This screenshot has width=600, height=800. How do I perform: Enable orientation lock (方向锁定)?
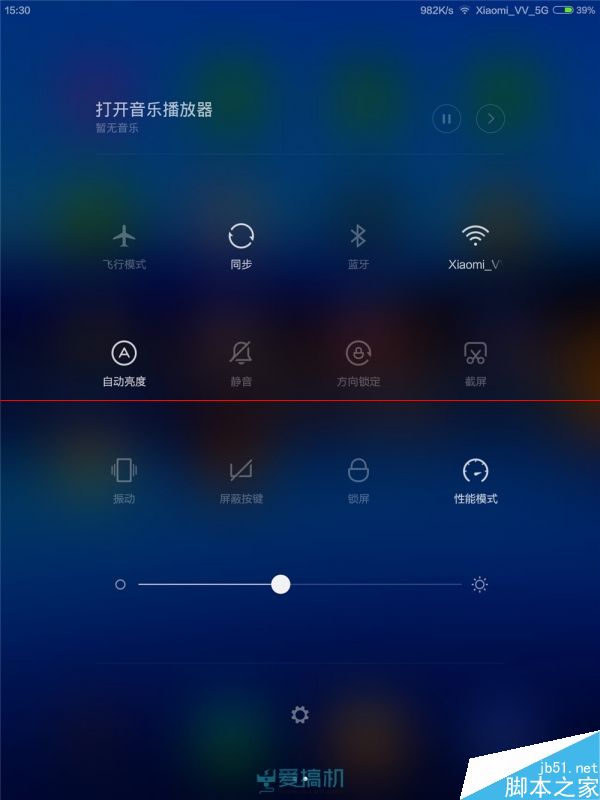tap(358, 353)
